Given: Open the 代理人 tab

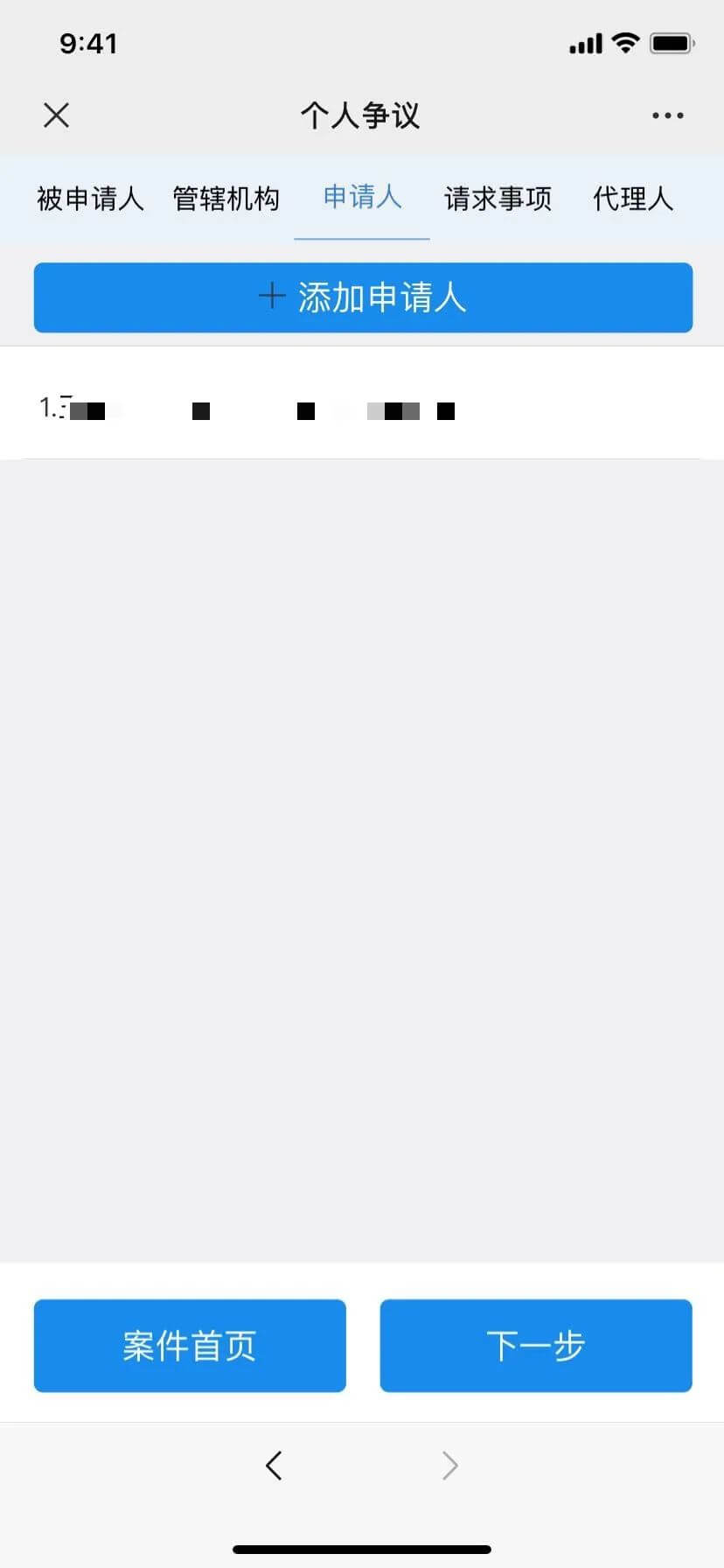Looking at the screenshot, I should click(x=633, y=199).
